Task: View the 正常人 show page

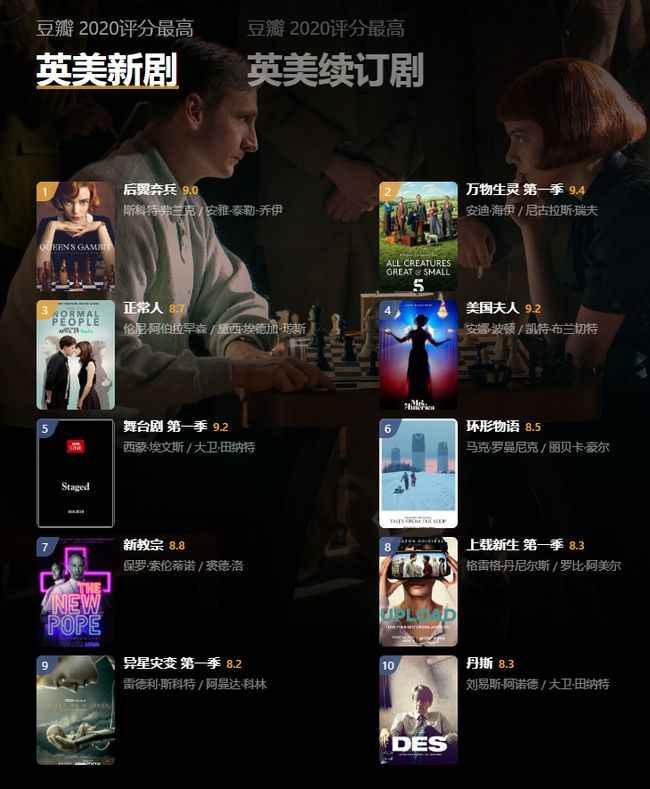Action: 143,308
